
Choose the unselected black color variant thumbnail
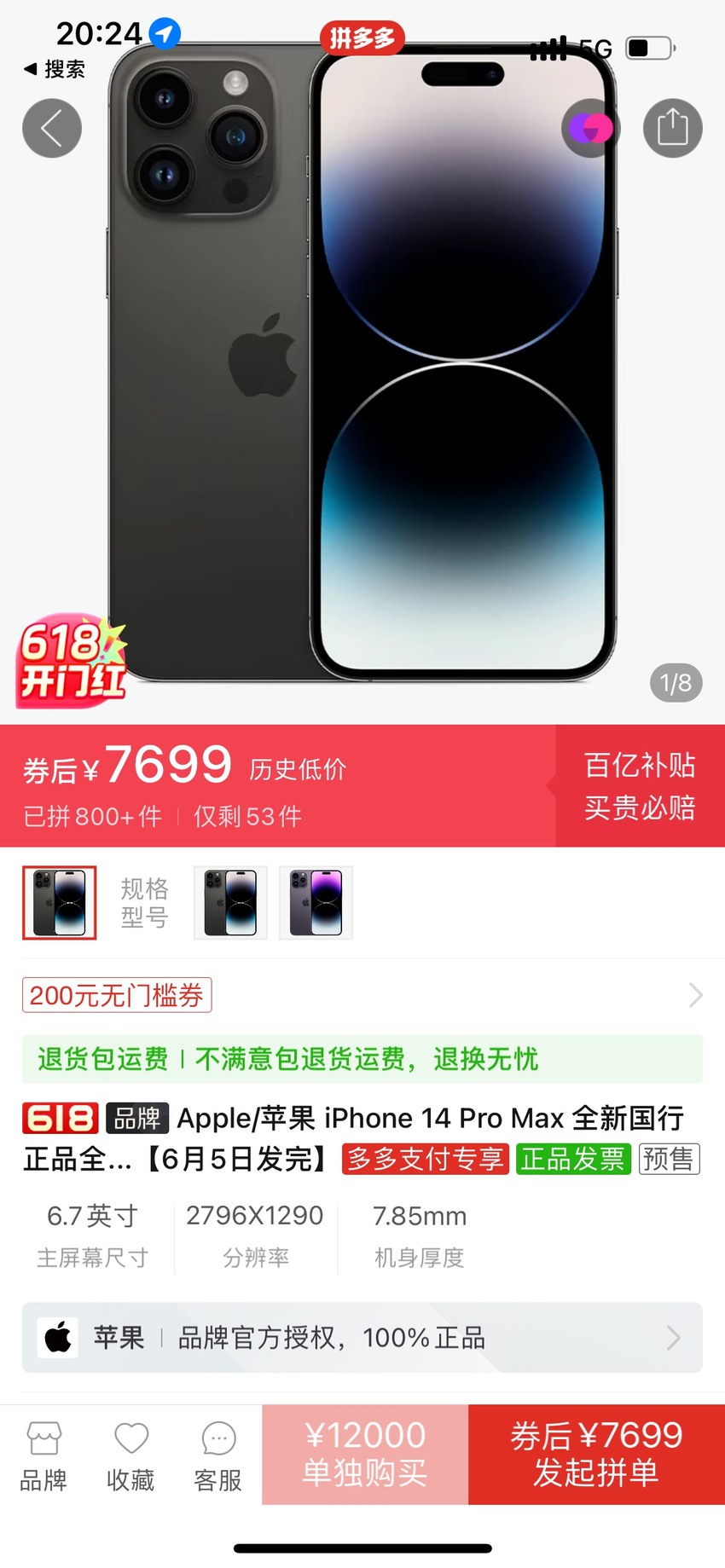point(230,902)
